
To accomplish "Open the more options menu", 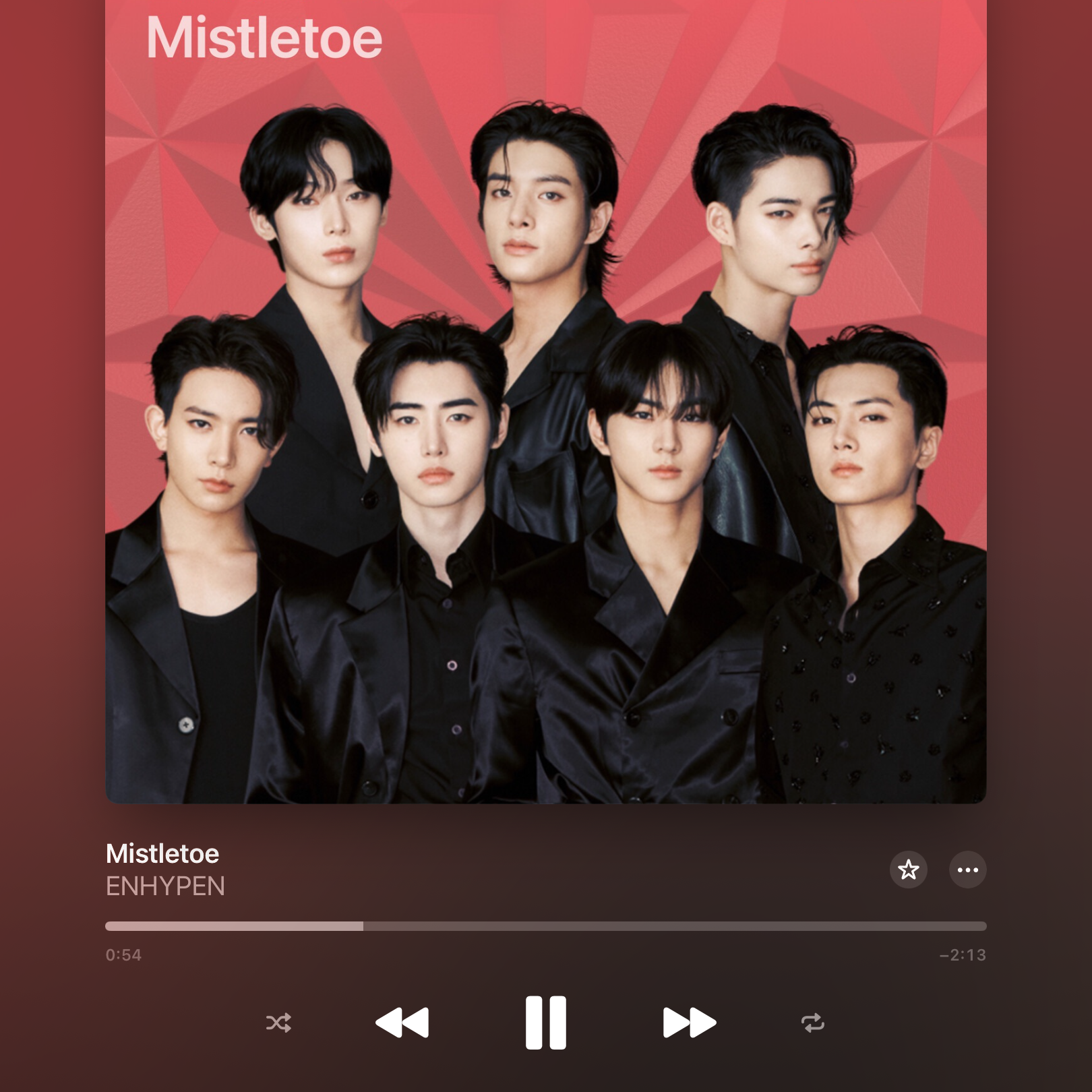I will (x=967, y=870).
